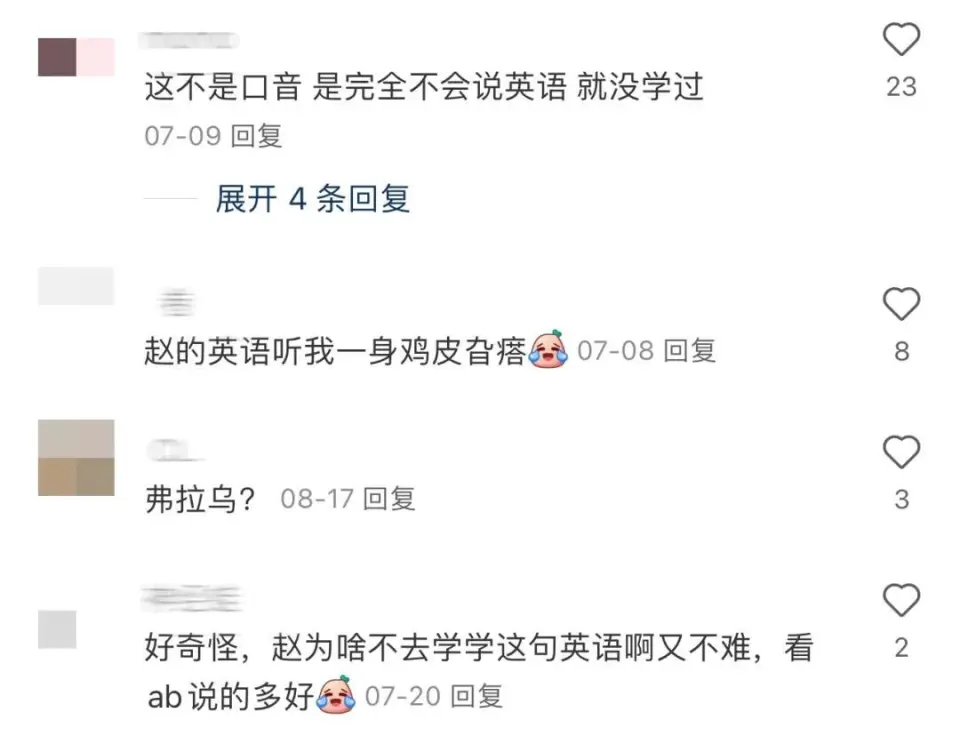960x736 pixels.
Task: Like the '弗拉乌?' comment
Action: [x=901, y=453]
